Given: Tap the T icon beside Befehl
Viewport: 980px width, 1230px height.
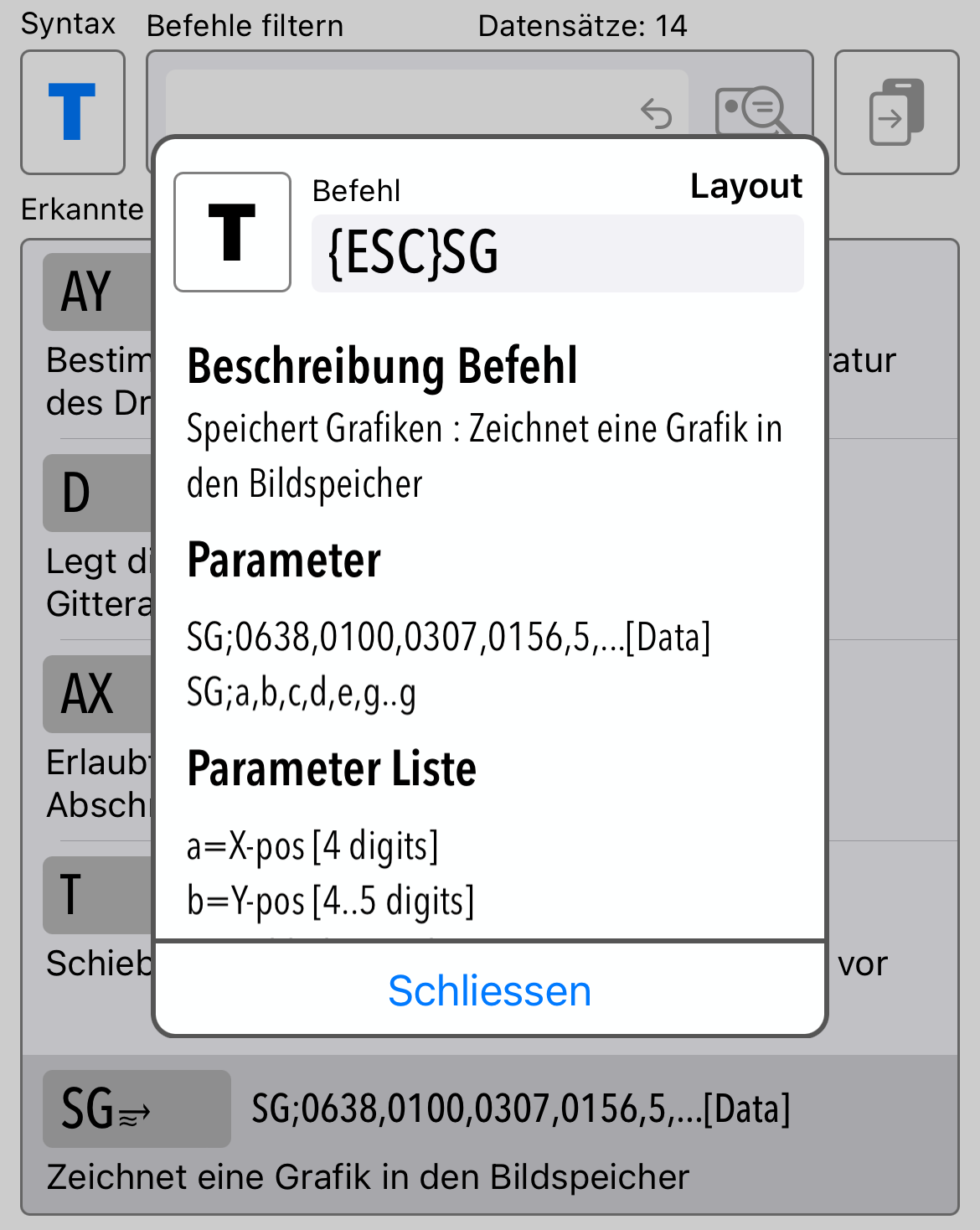Looking at the screenshot, I should [232, 232].
